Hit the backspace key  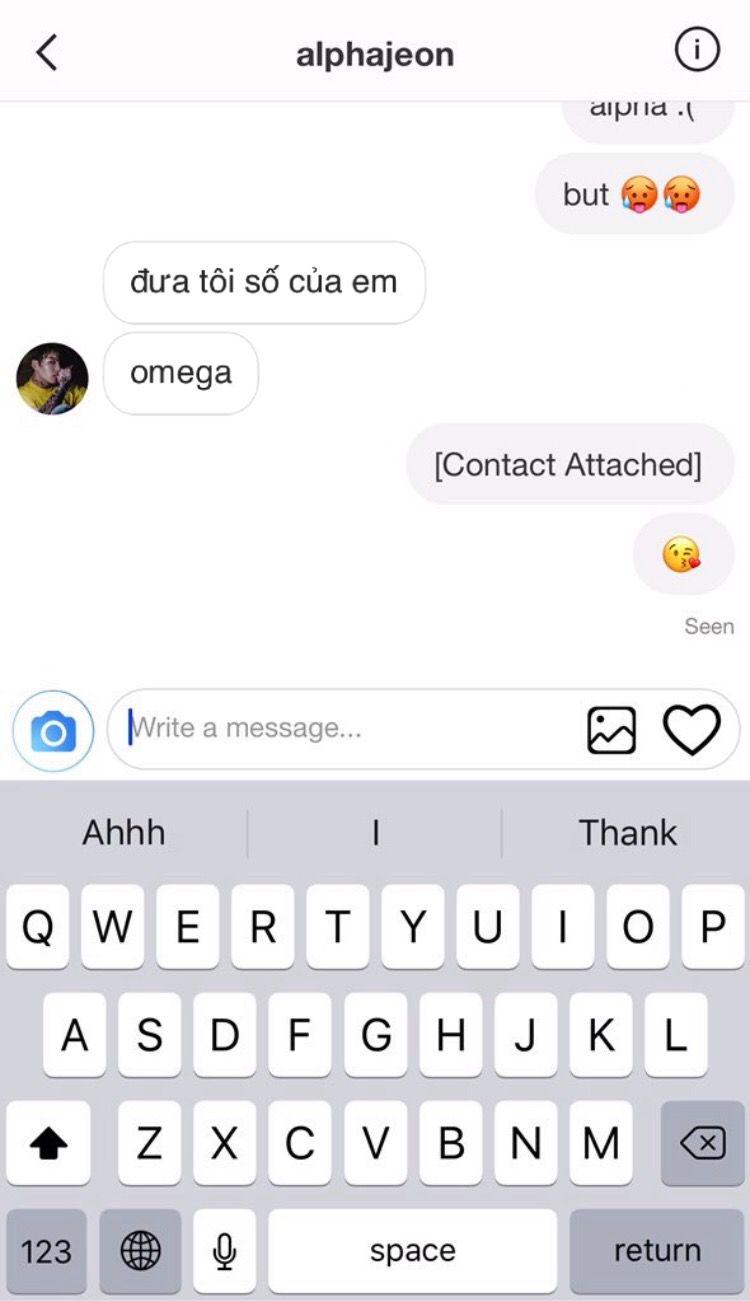pyautogui.click(x=702, y=1143)
